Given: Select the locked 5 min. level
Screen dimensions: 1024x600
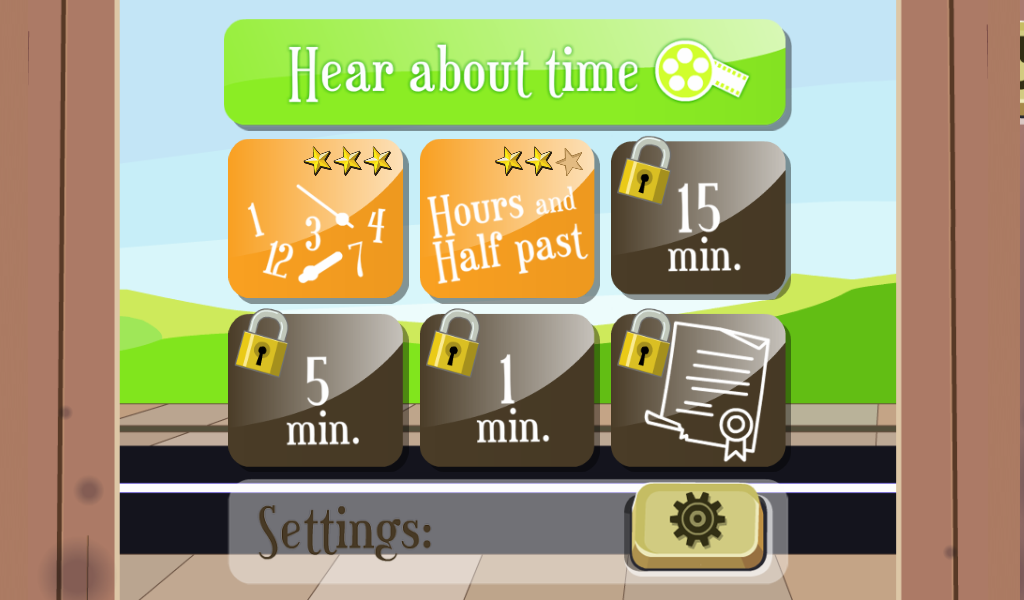Looking at the screenshot, I should point(316,392).
